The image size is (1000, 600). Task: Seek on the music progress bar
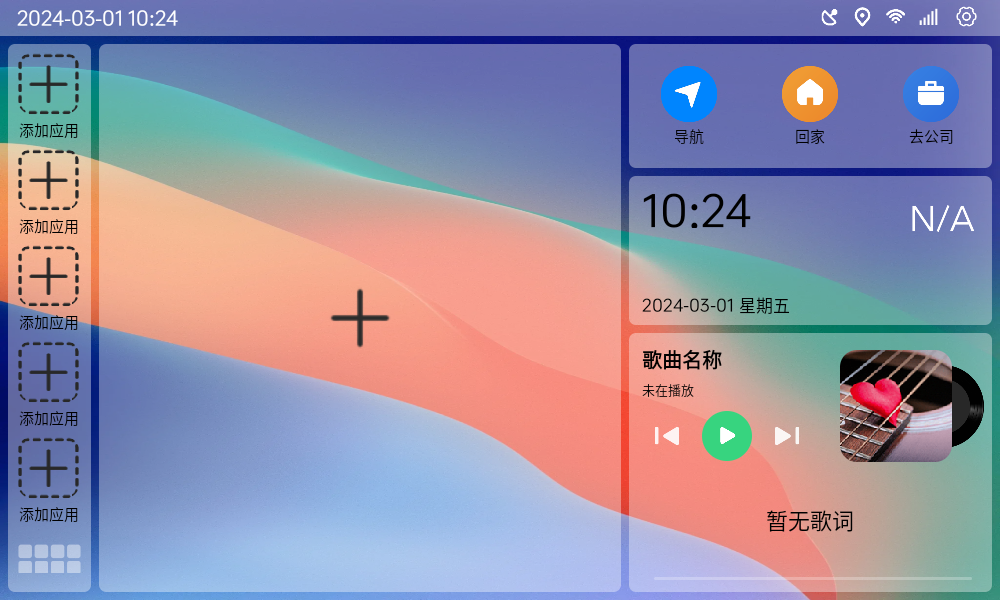pyautogui.click(x=812, y=578)
